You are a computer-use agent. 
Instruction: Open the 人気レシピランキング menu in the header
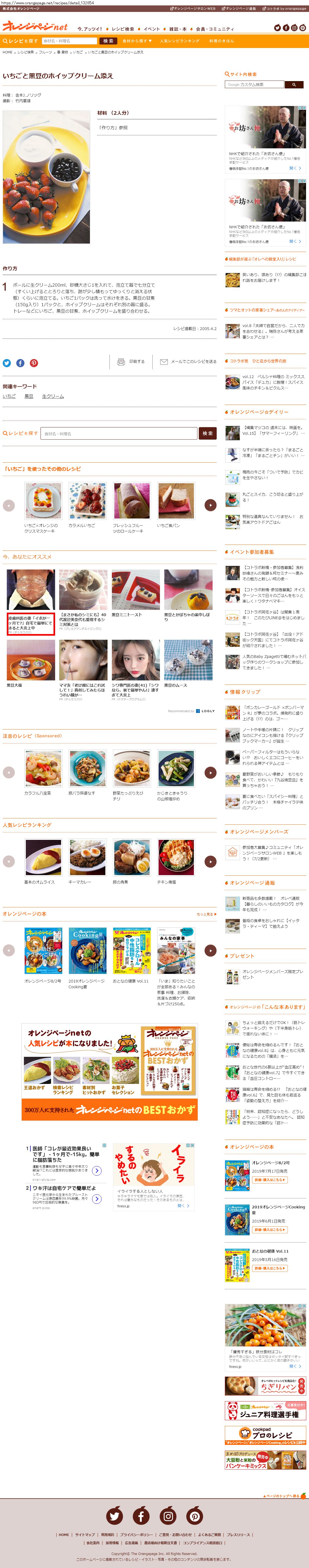(x=179, y=41)
